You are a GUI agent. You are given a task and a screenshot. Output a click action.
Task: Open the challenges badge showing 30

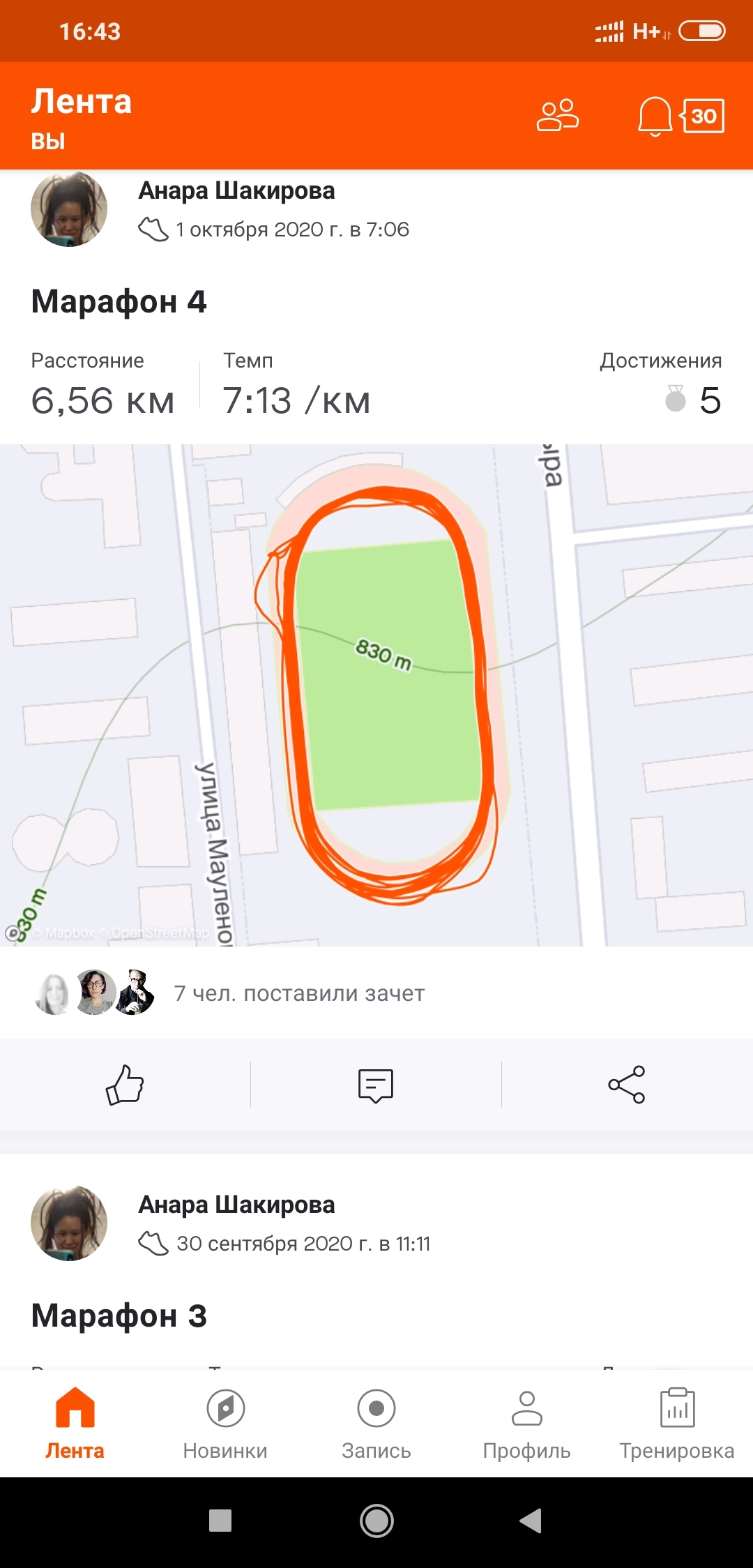pos(703,116)
